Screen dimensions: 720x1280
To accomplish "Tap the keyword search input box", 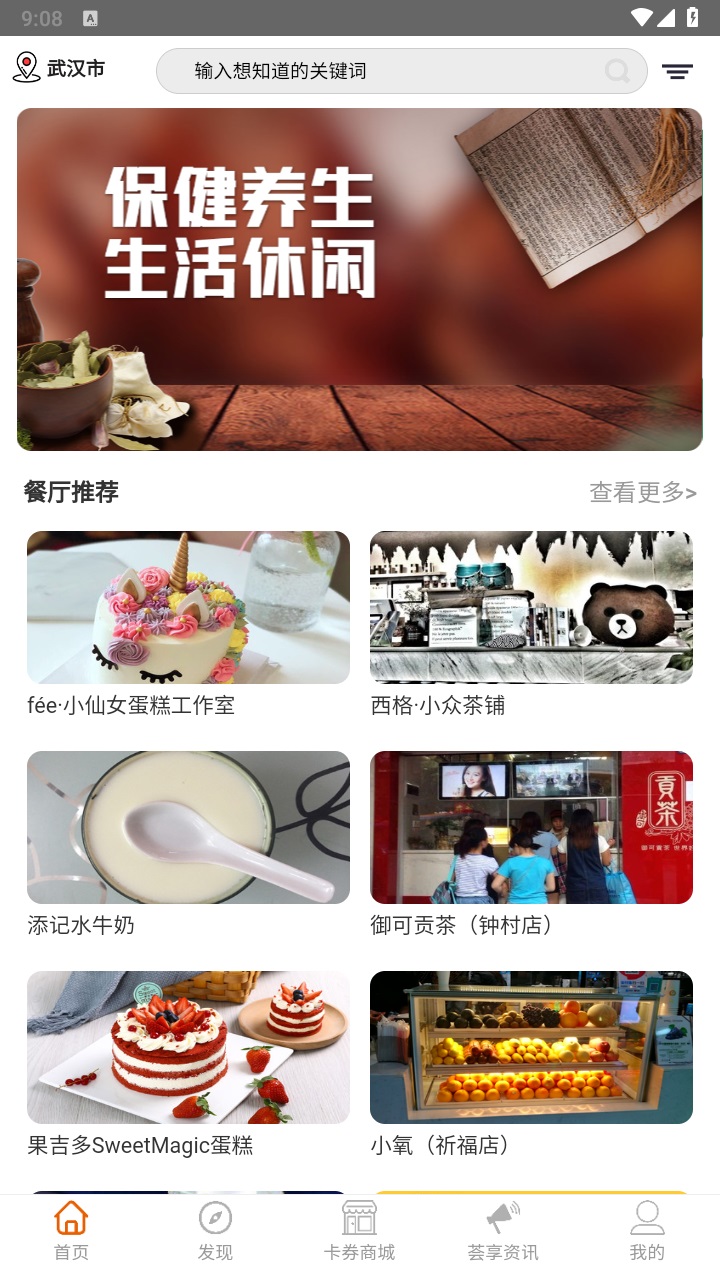I will 401,71.
